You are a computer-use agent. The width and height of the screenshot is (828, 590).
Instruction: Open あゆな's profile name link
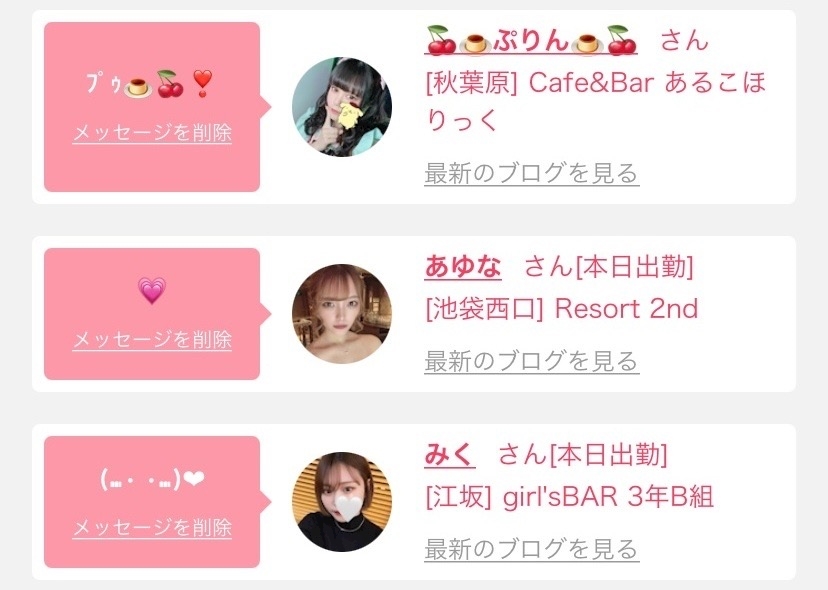[x=463, y=267]
